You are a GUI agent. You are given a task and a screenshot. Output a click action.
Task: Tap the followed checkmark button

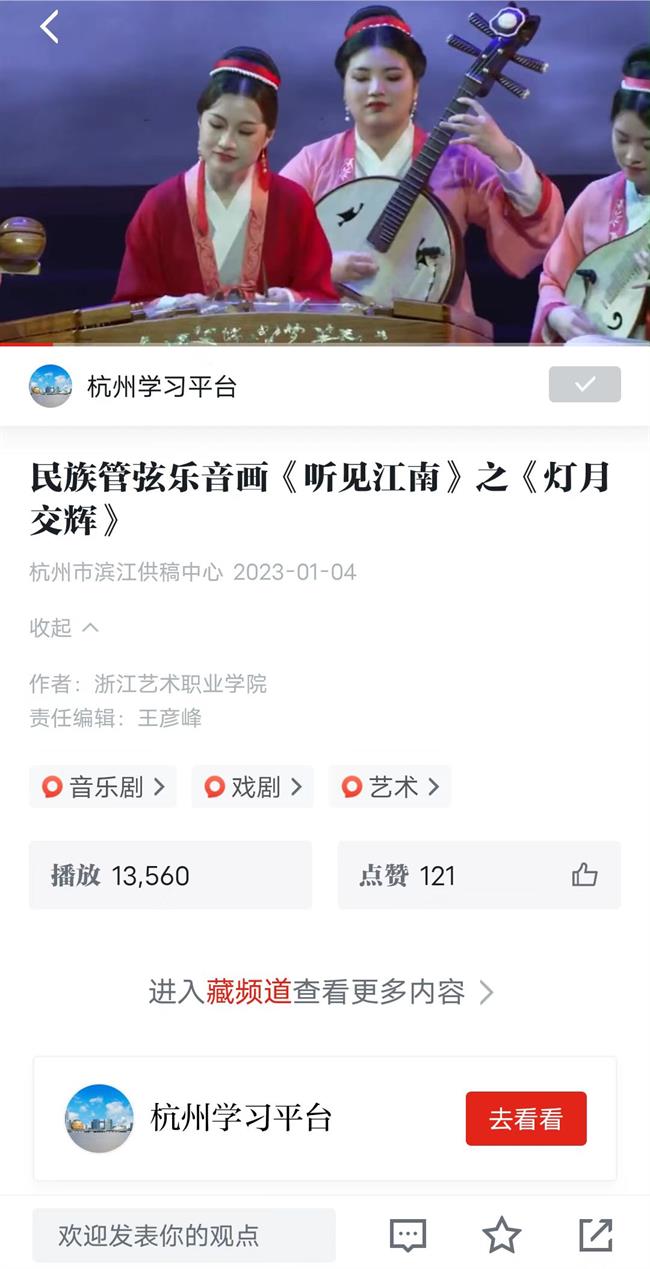584,385
